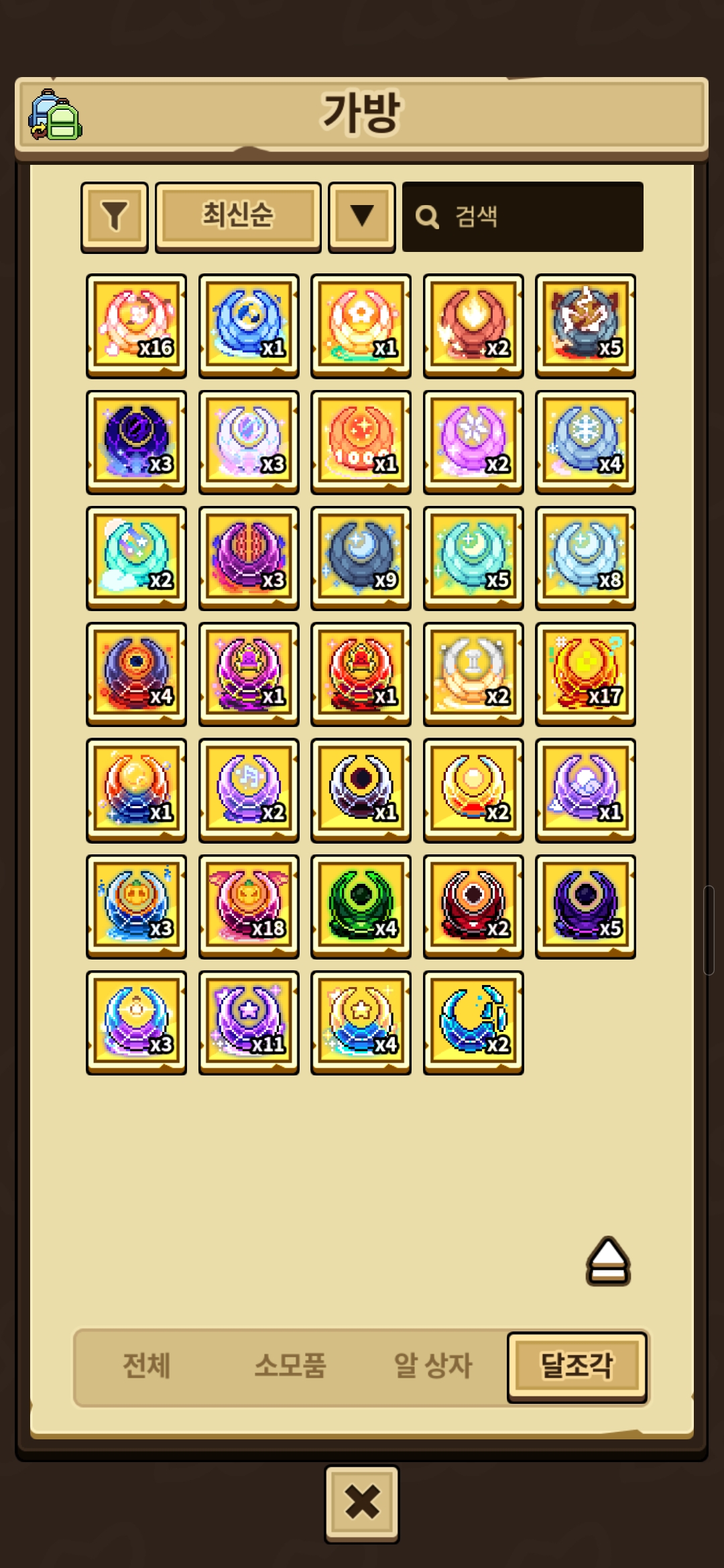Select the moon piece with x11
Viewport: 724px width, 1568px height.
pos(249,1023)
